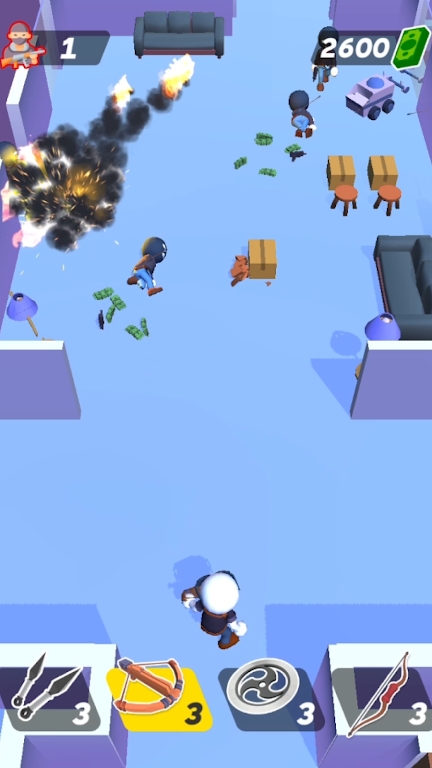This screenshot has width=432, height=768.
Task: Select the kunai throwing knives weapon
Action: pos(49,696)
